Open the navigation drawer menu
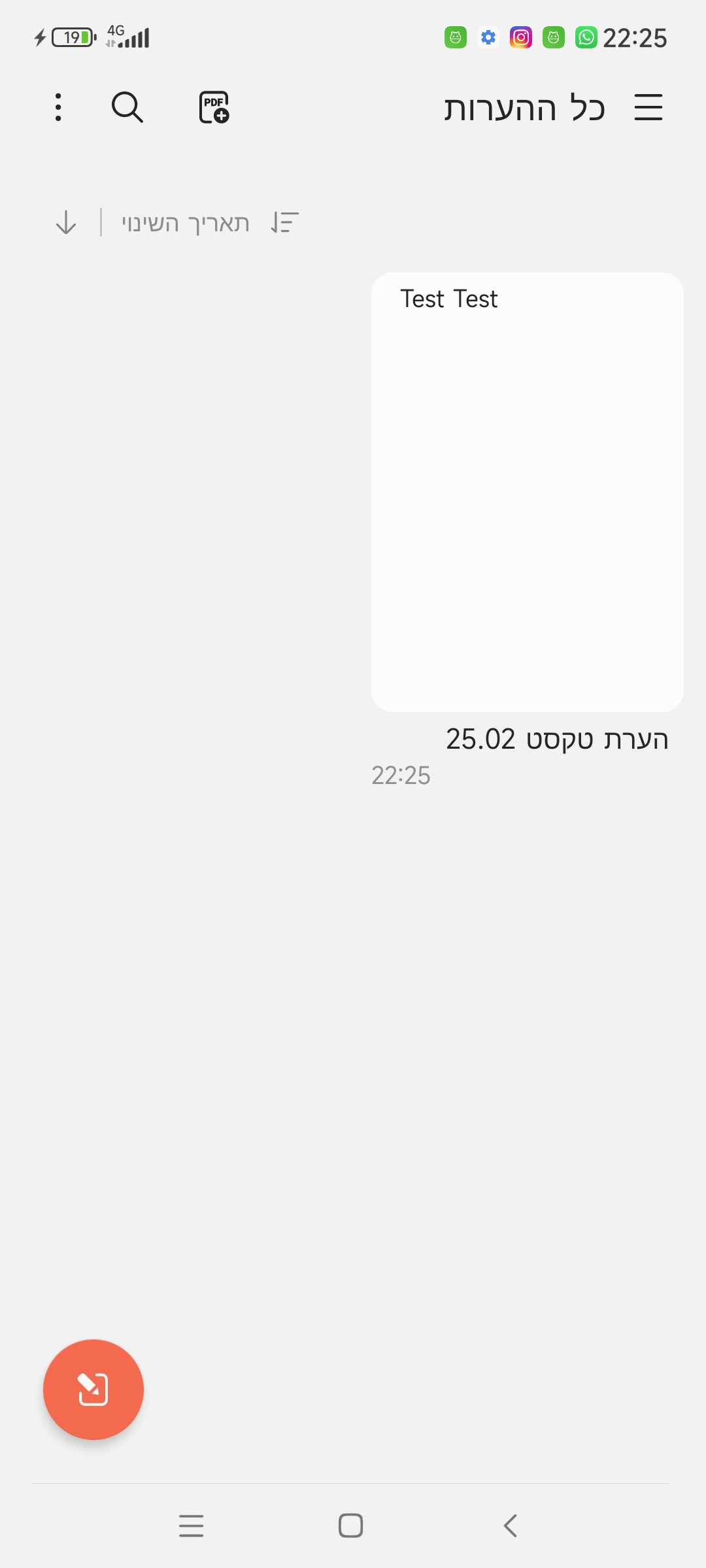This screenshot has width=706, height=1568. click(648, 107)
